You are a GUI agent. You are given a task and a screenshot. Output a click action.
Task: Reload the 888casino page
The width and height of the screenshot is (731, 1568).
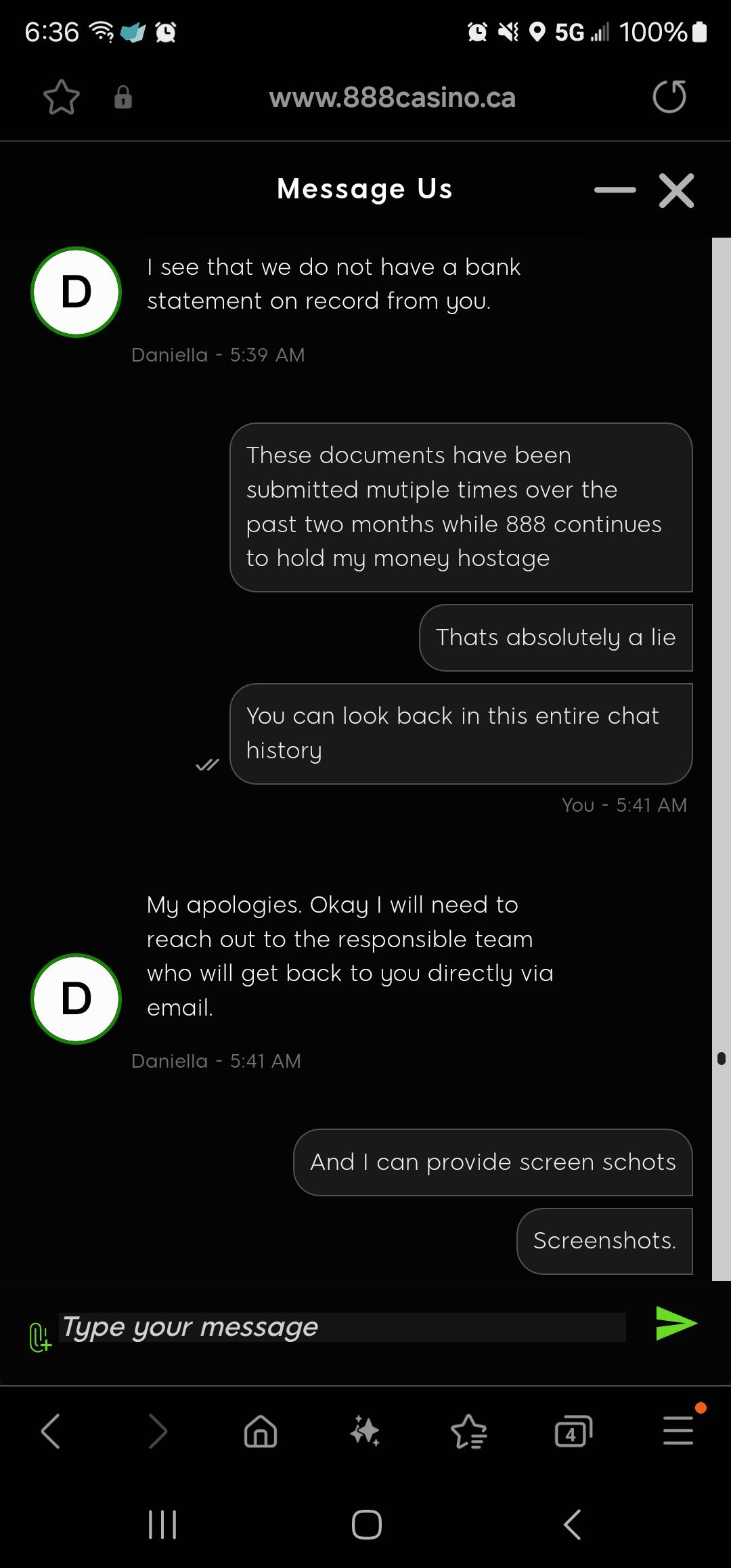pyautogui.click(x=669, y=97)
